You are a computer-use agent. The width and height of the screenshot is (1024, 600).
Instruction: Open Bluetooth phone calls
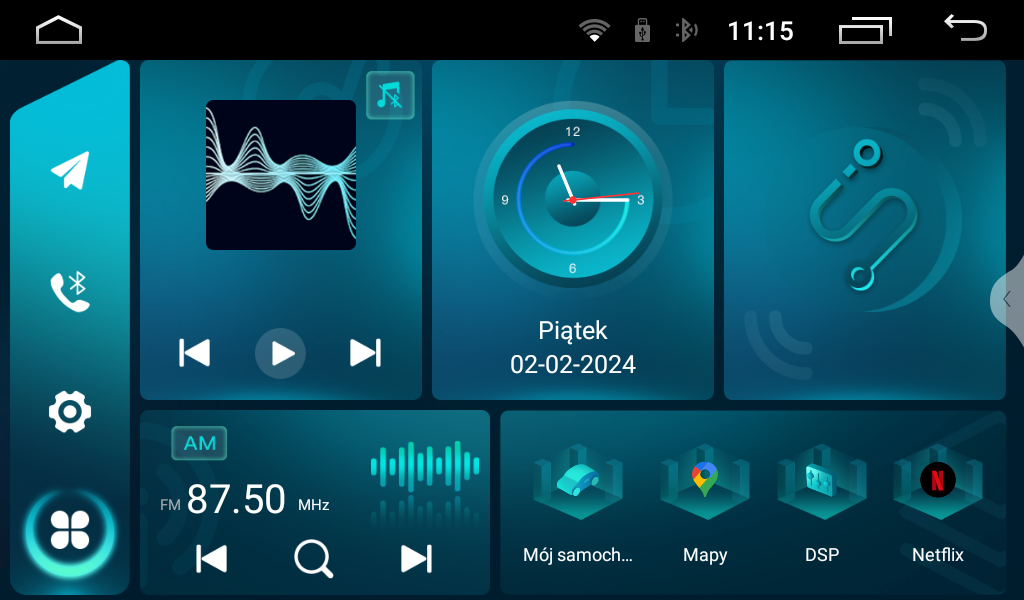[x=70, y=291]
